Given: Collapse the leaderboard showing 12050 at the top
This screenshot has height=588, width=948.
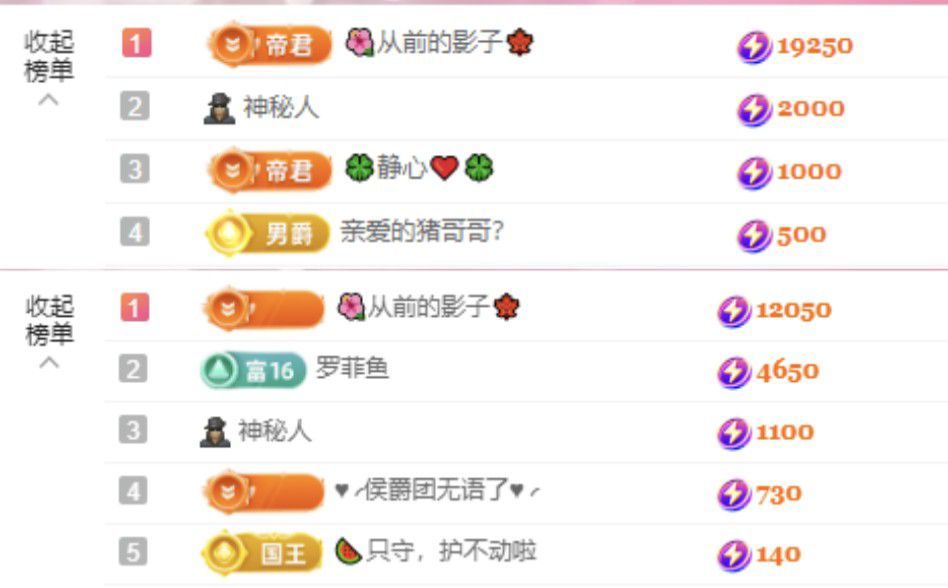Looking at the screenshot, I should point(49,332).
